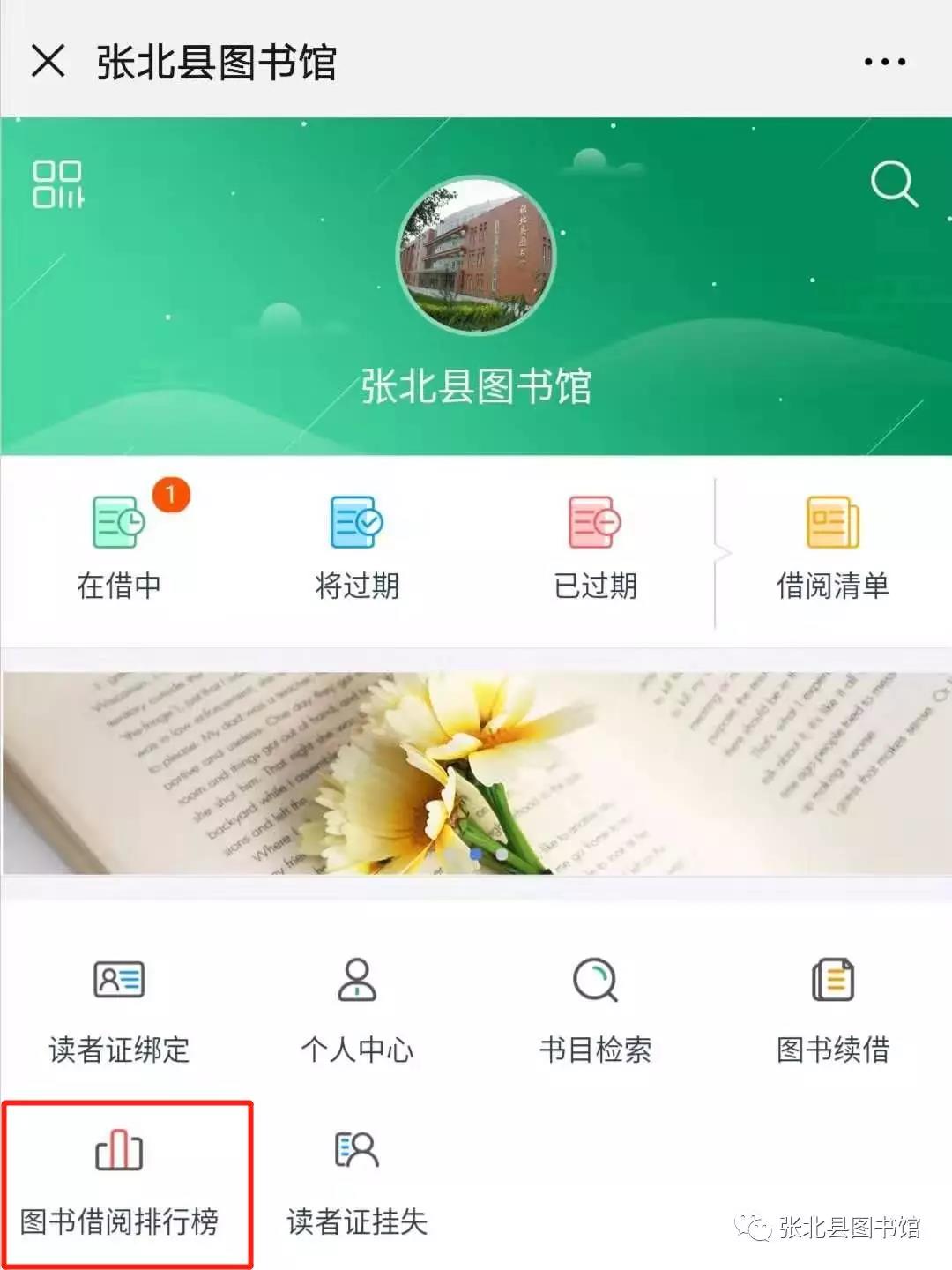This screenshot has width=952, height=1270.
Task: Select the carousel indicator dot
Action: coord(476,854)
